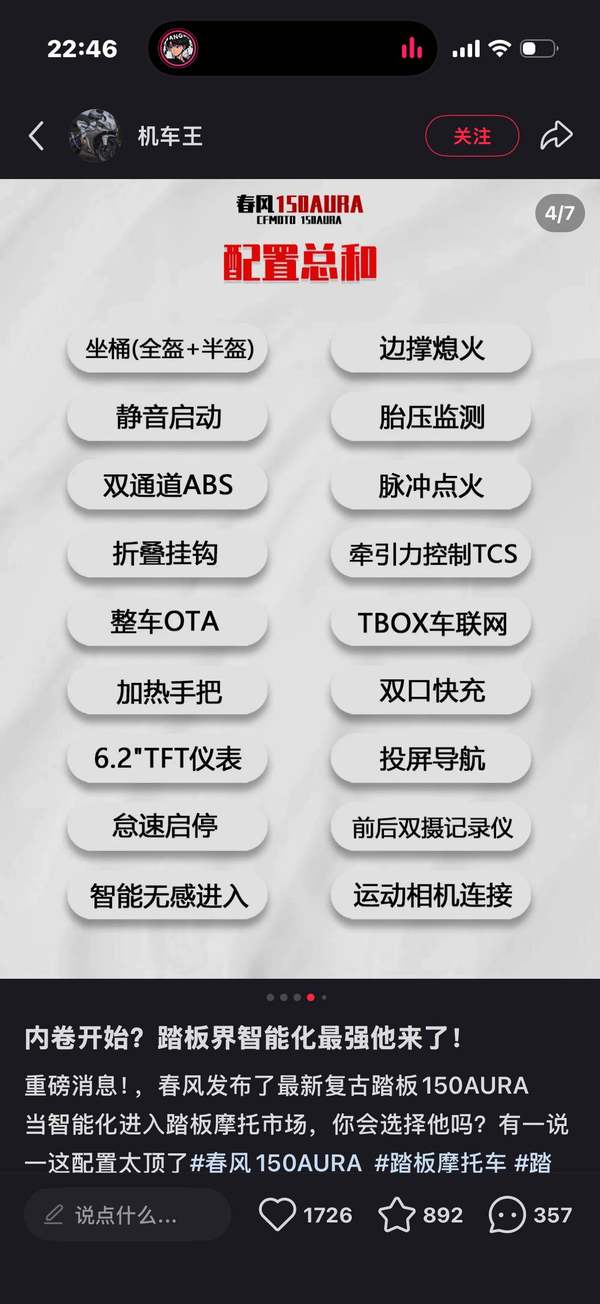The image size is (600, 1304).
Task: Open the 配置总和 image full screen
Action: [300, 578]
